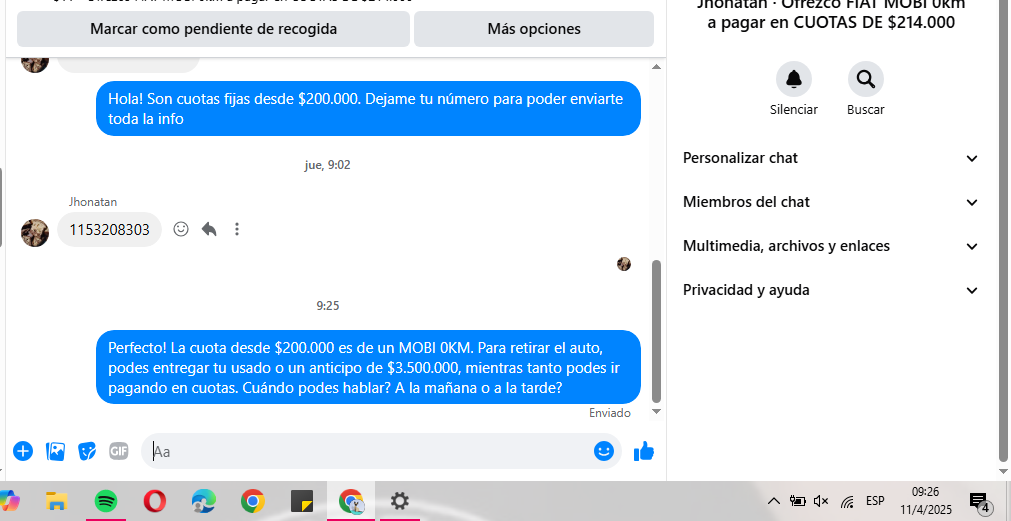Attach a photo or file

[x=56, y=451]
